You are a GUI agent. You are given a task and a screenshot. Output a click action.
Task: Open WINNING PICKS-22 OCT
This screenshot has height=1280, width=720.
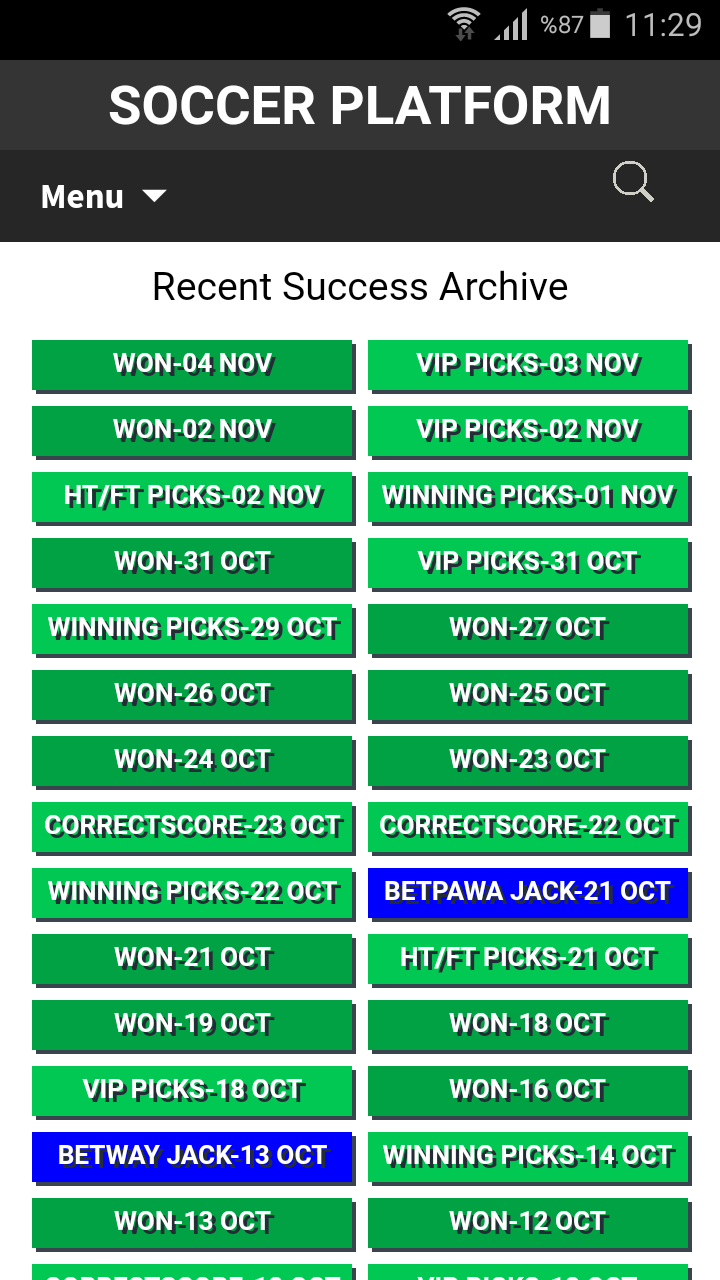[192, 892]
